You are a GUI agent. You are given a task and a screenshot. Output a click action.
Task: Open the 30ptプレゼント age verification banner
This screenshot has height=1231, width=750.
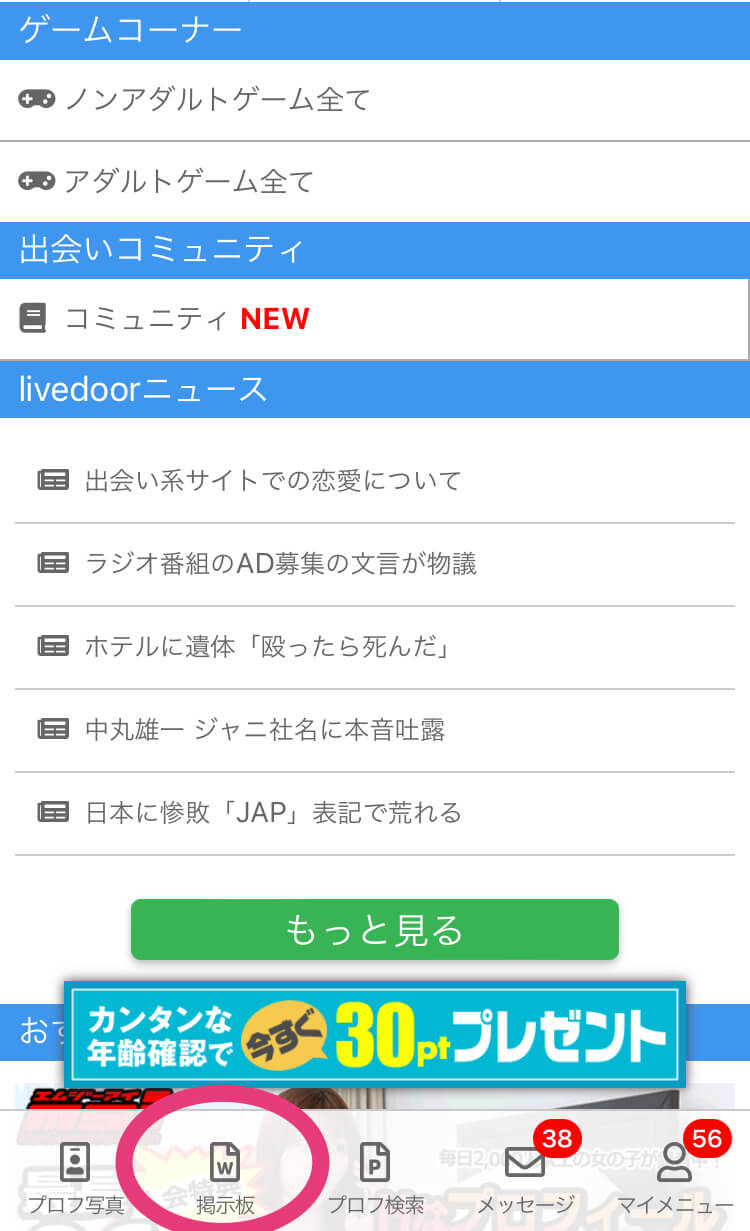tap(374, 1034)
